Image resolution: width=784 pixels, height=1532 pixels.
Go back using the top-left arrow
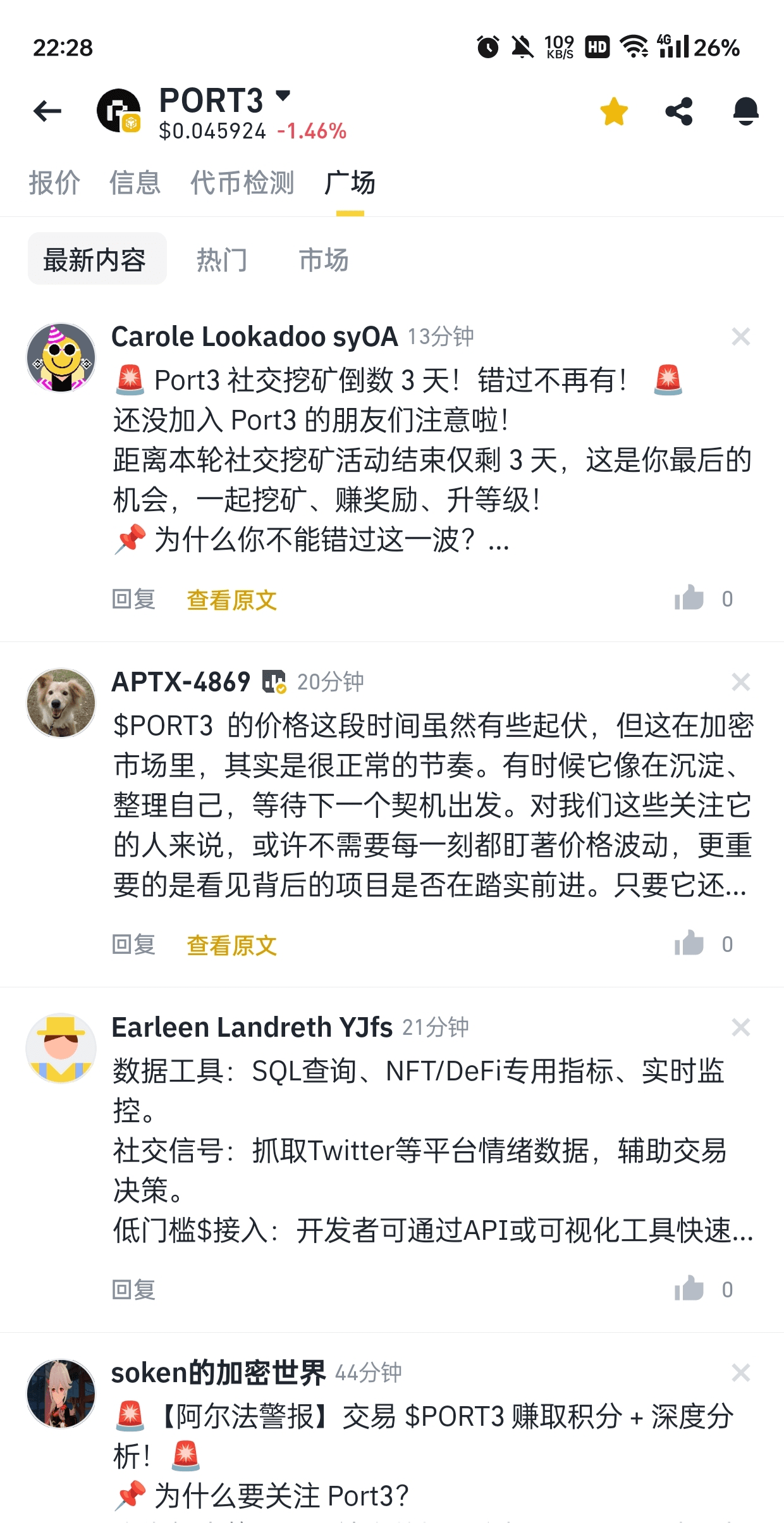[47, 111]
